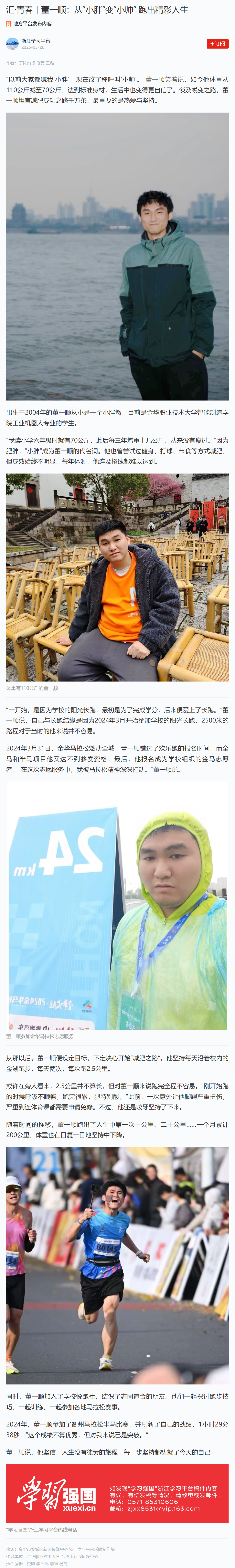Screen dimensions: 235x1568
Task: Subscribe to 浙江学习平台 with the 订阅 button
Action: [217, 44]
